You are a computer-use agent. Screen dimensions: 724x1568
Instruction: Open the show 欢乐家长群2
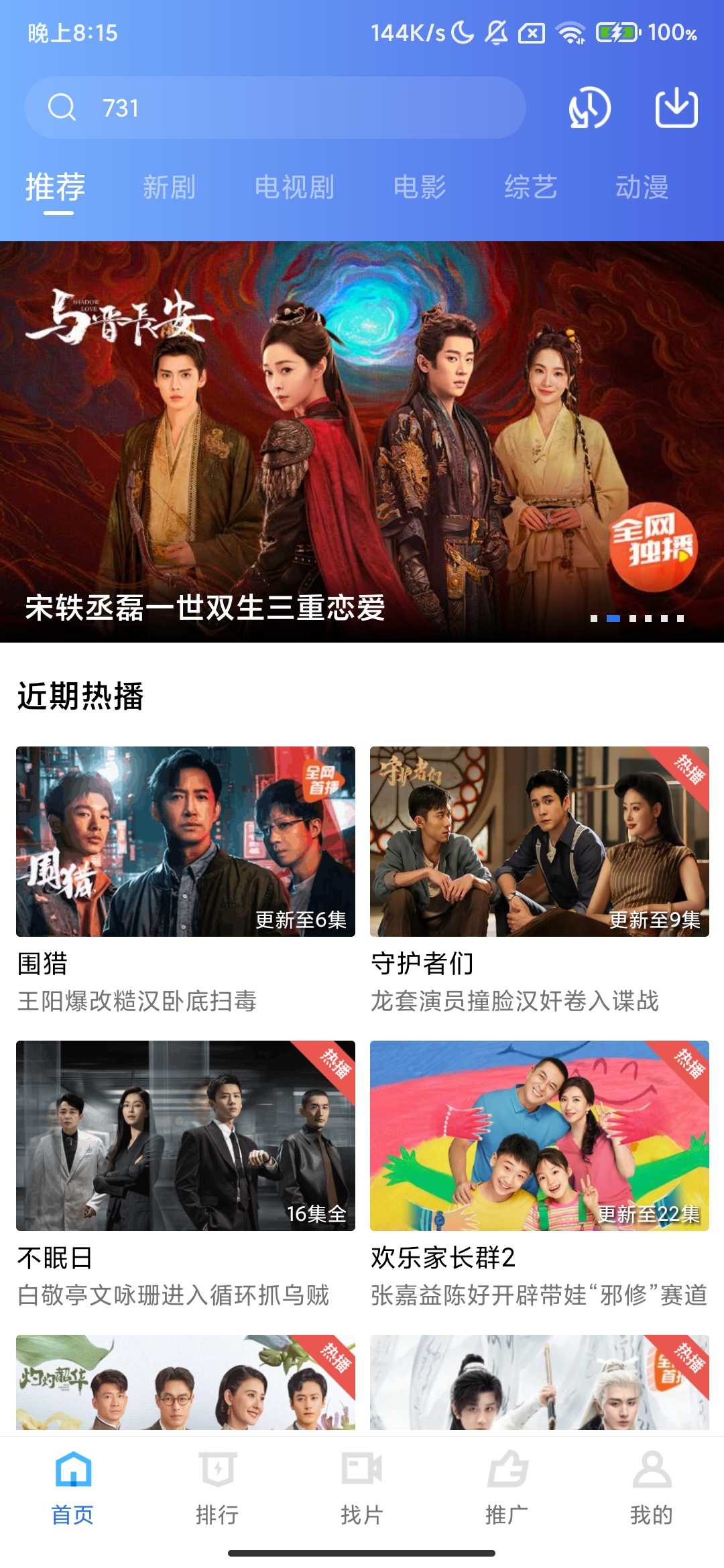point(539,1136)
